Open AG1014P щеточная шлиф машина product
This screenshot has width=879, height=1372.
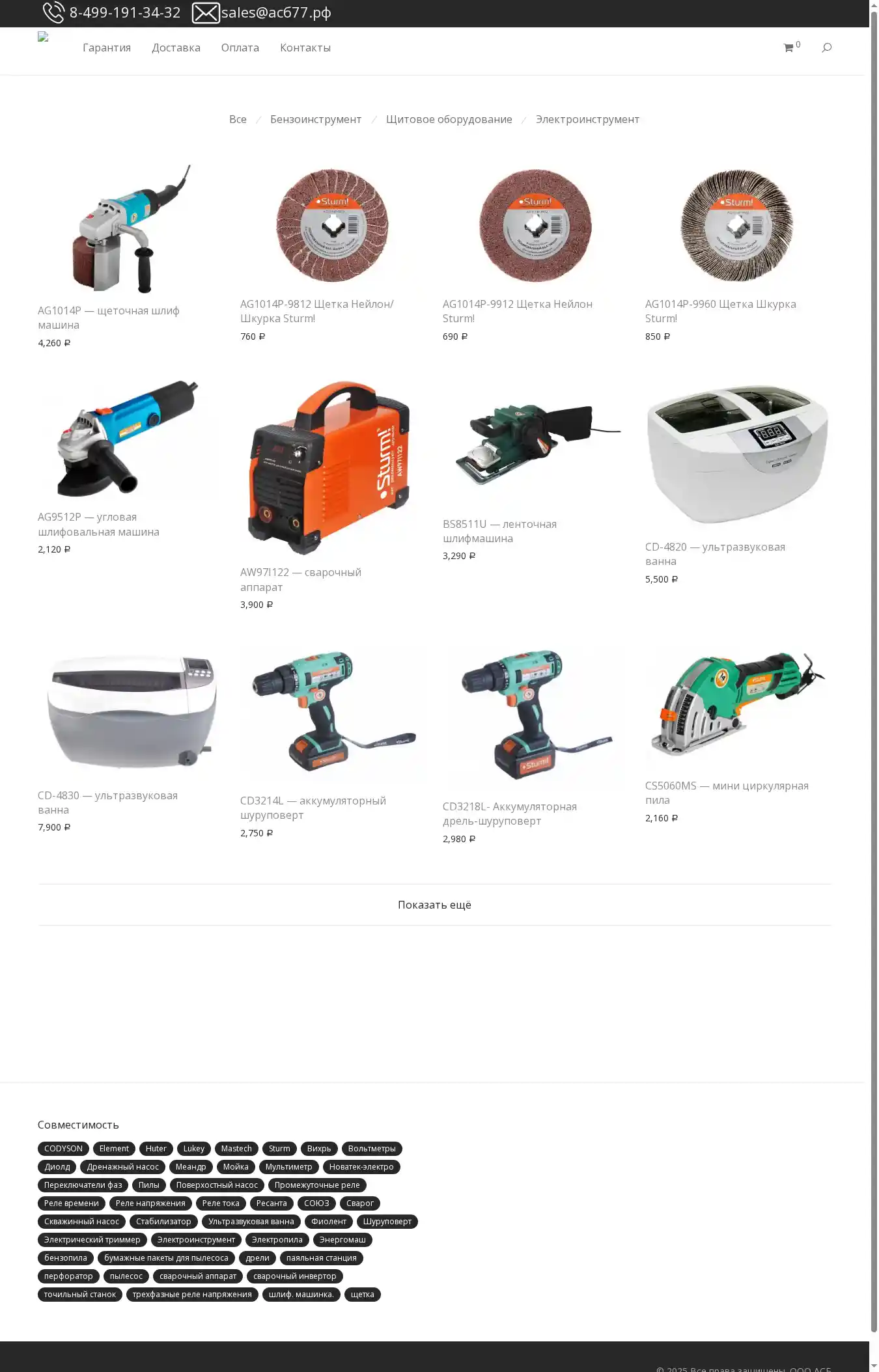click(x=108, y=318)
